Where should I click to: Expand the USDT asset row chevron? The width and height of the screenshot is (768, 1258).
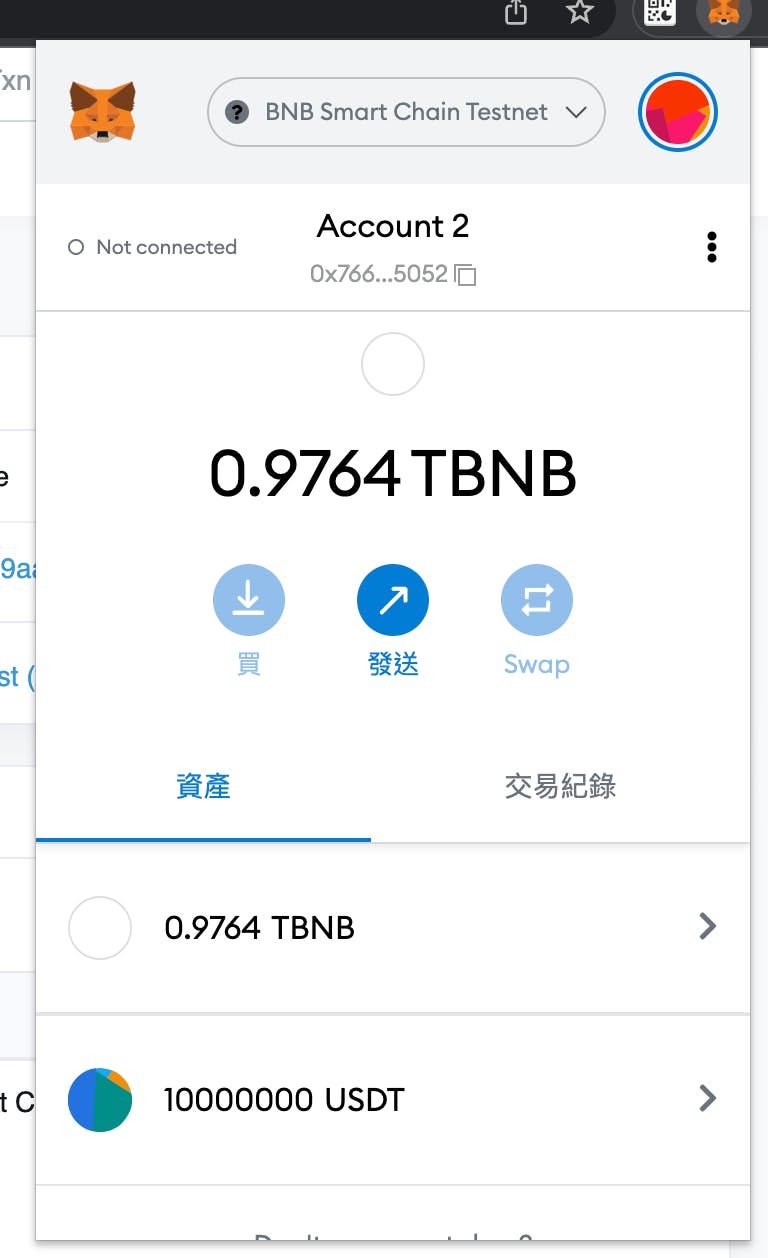(x=708, y=1098)
